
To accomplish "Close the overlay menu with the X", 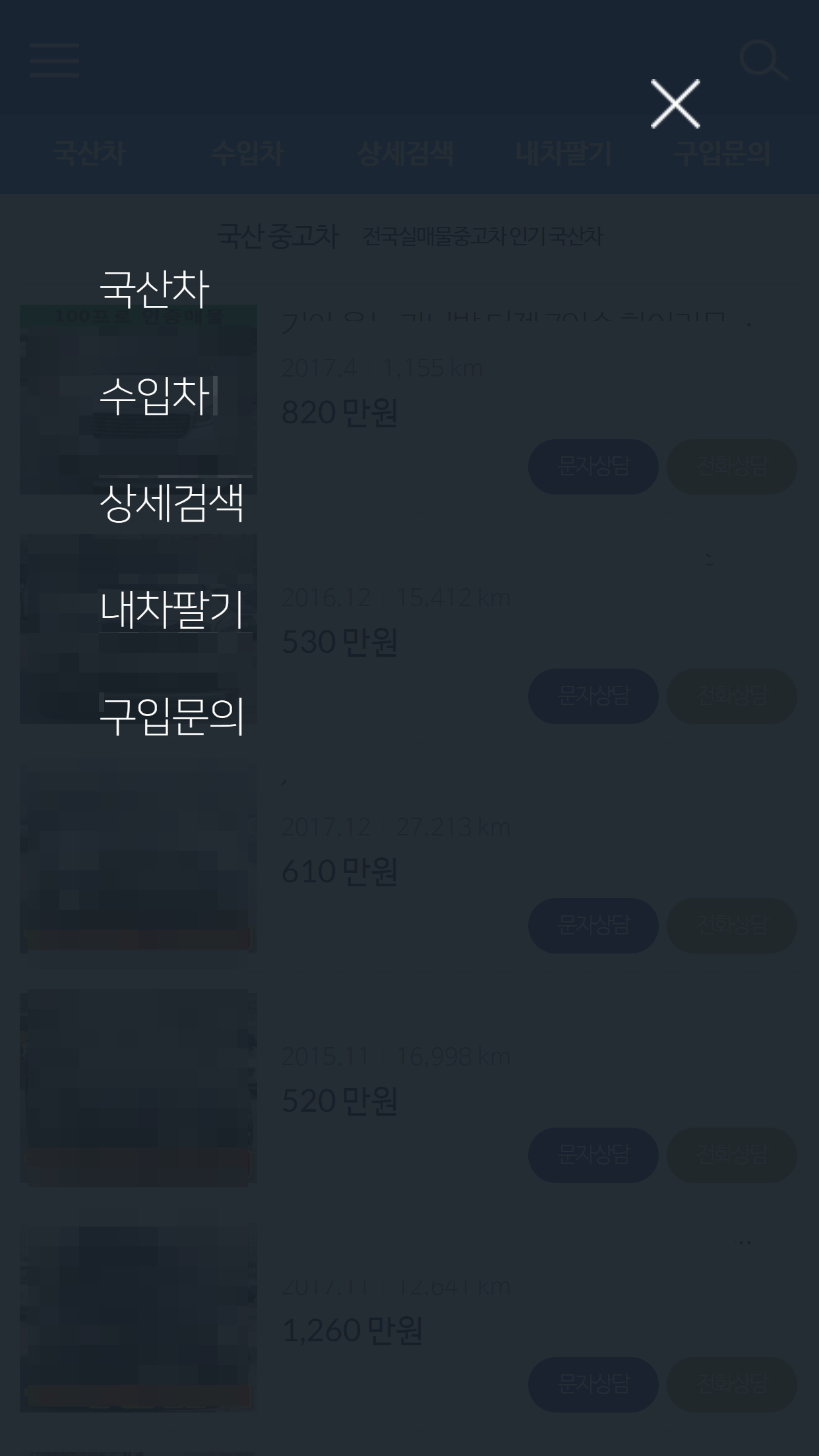I will click(x=675, y=104).
